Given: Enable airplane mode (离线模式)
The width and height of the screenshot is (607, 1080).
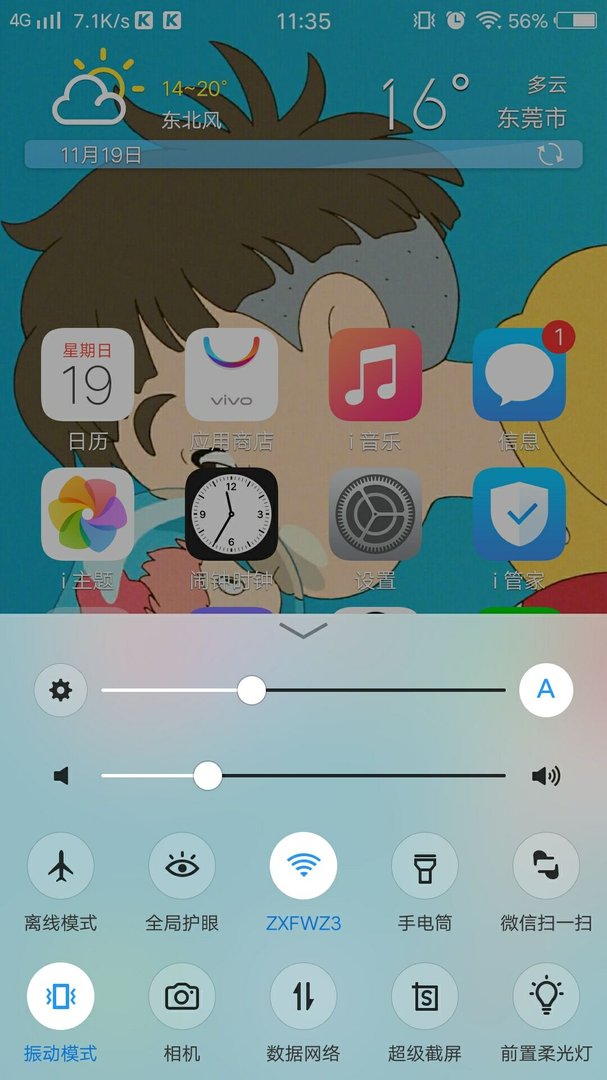Looking at the screenshot, I should point(61,866).
